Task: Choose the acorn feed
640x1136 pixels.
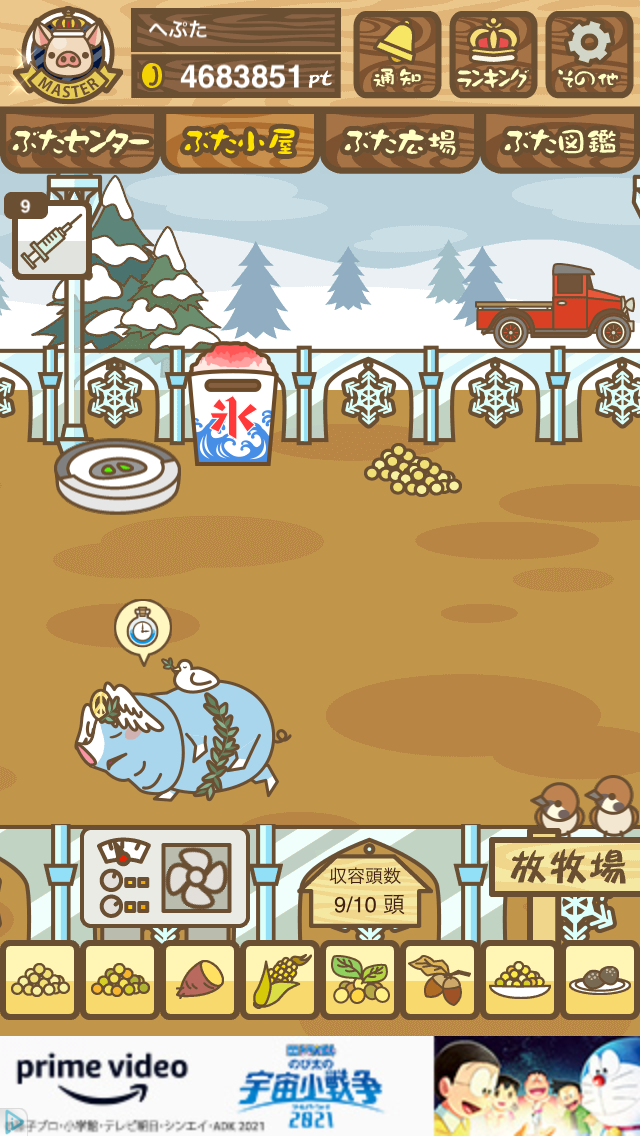Action: 440,980
